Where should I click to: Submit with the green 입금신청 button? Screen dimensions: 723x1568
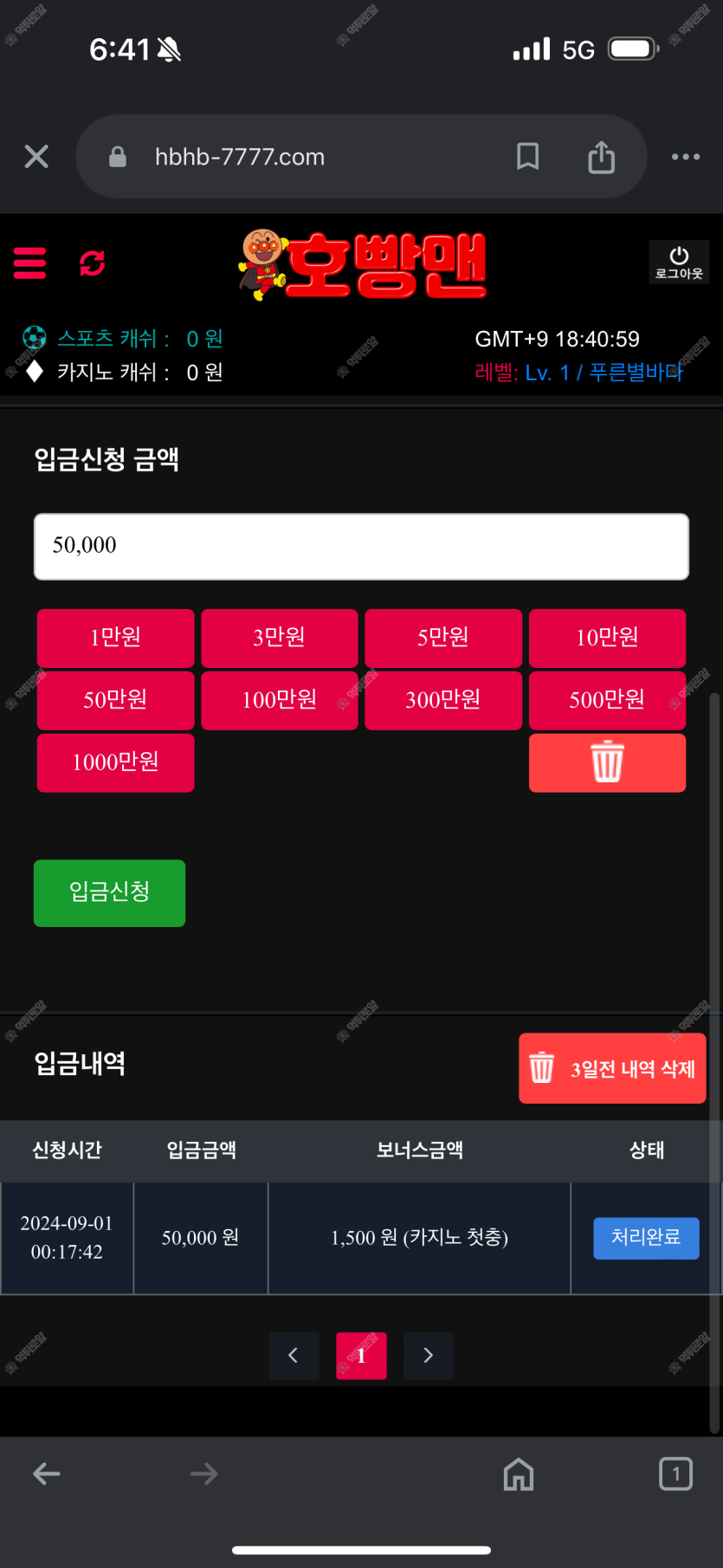pos(109,892)
